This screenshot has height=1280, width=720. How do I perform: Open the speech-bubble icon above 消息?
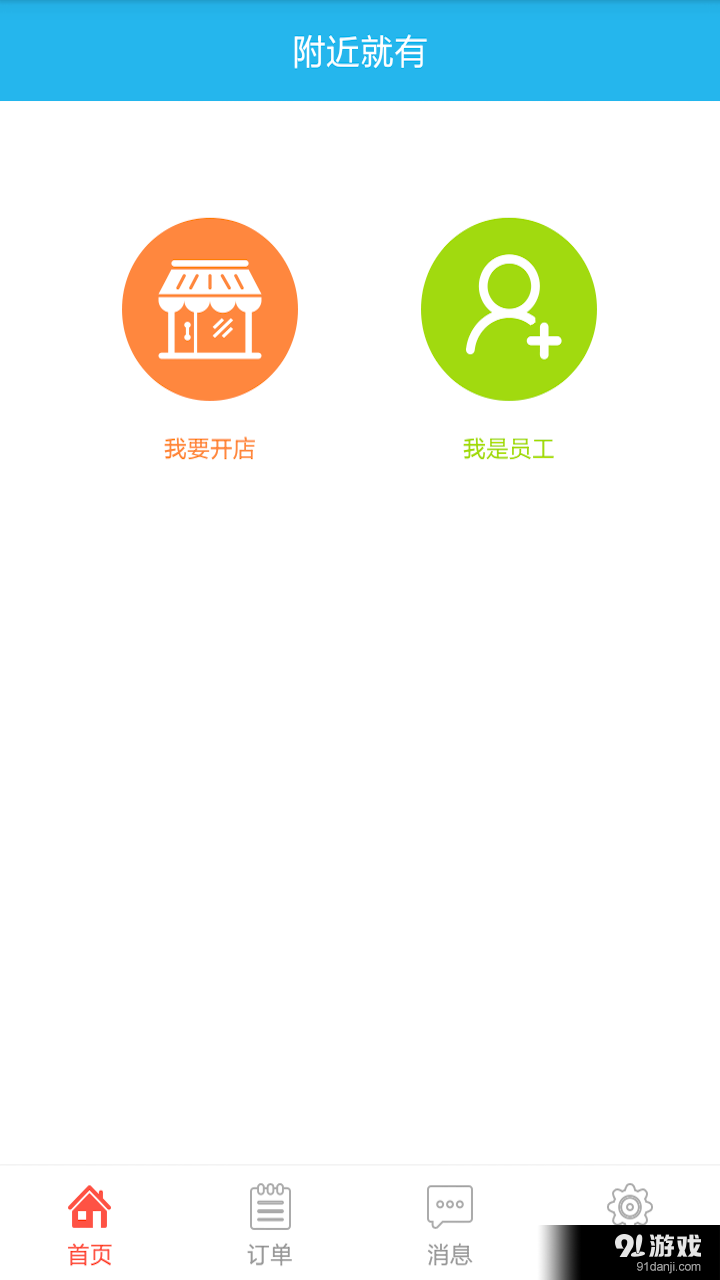tap(449, 1207)
